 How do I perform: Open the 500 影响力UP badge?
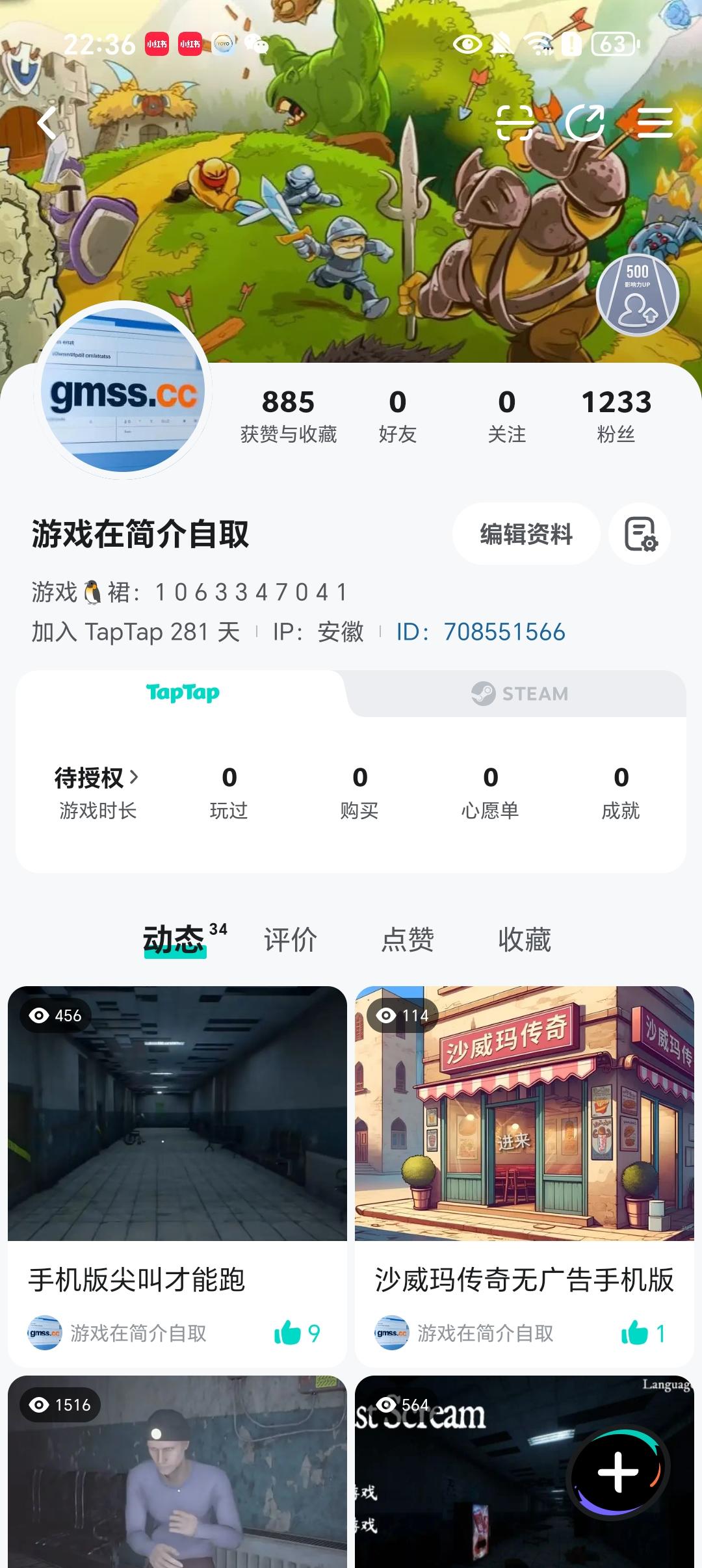click(x=637, y=296)
